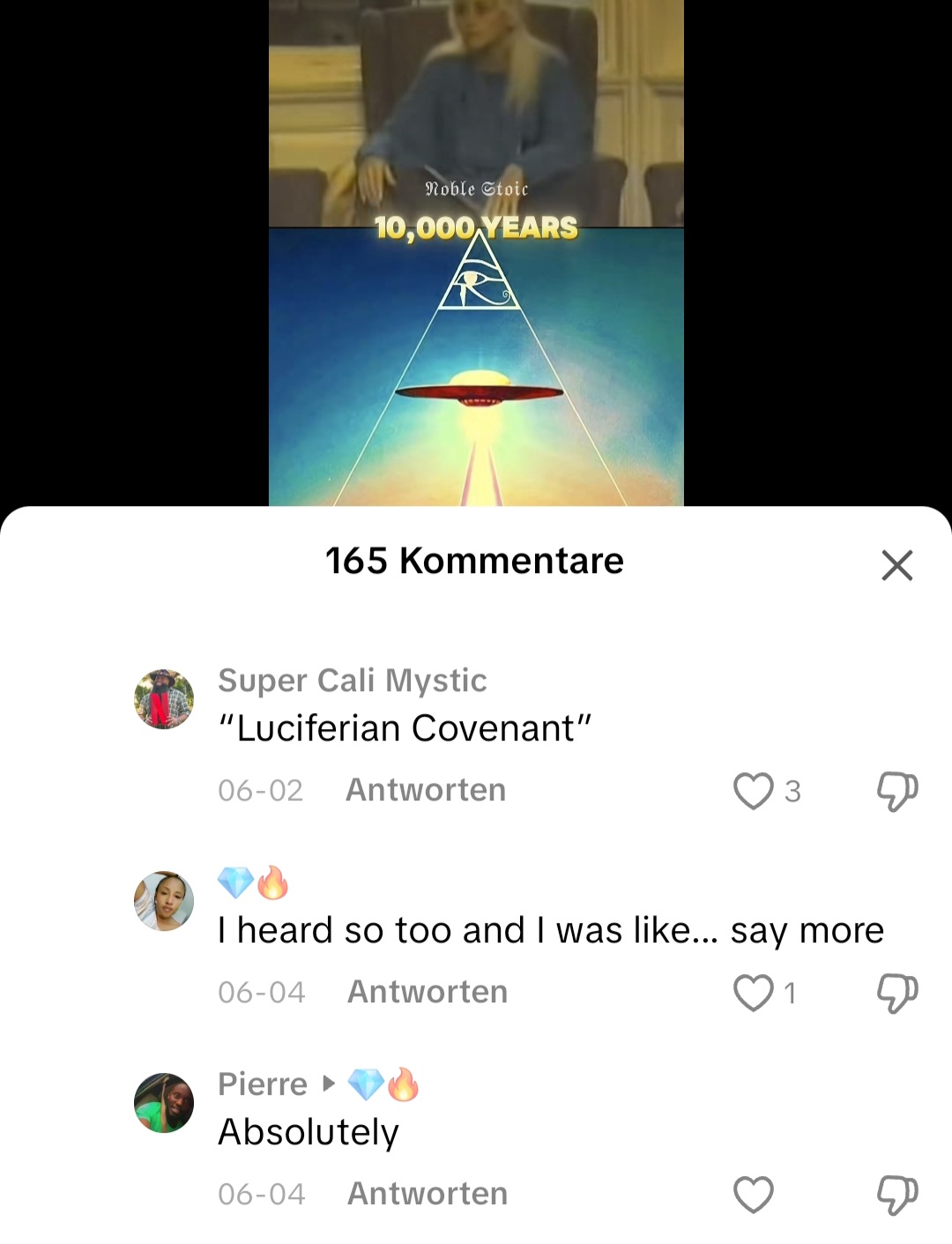Like the "say more" comment

(x=754, y=993)
